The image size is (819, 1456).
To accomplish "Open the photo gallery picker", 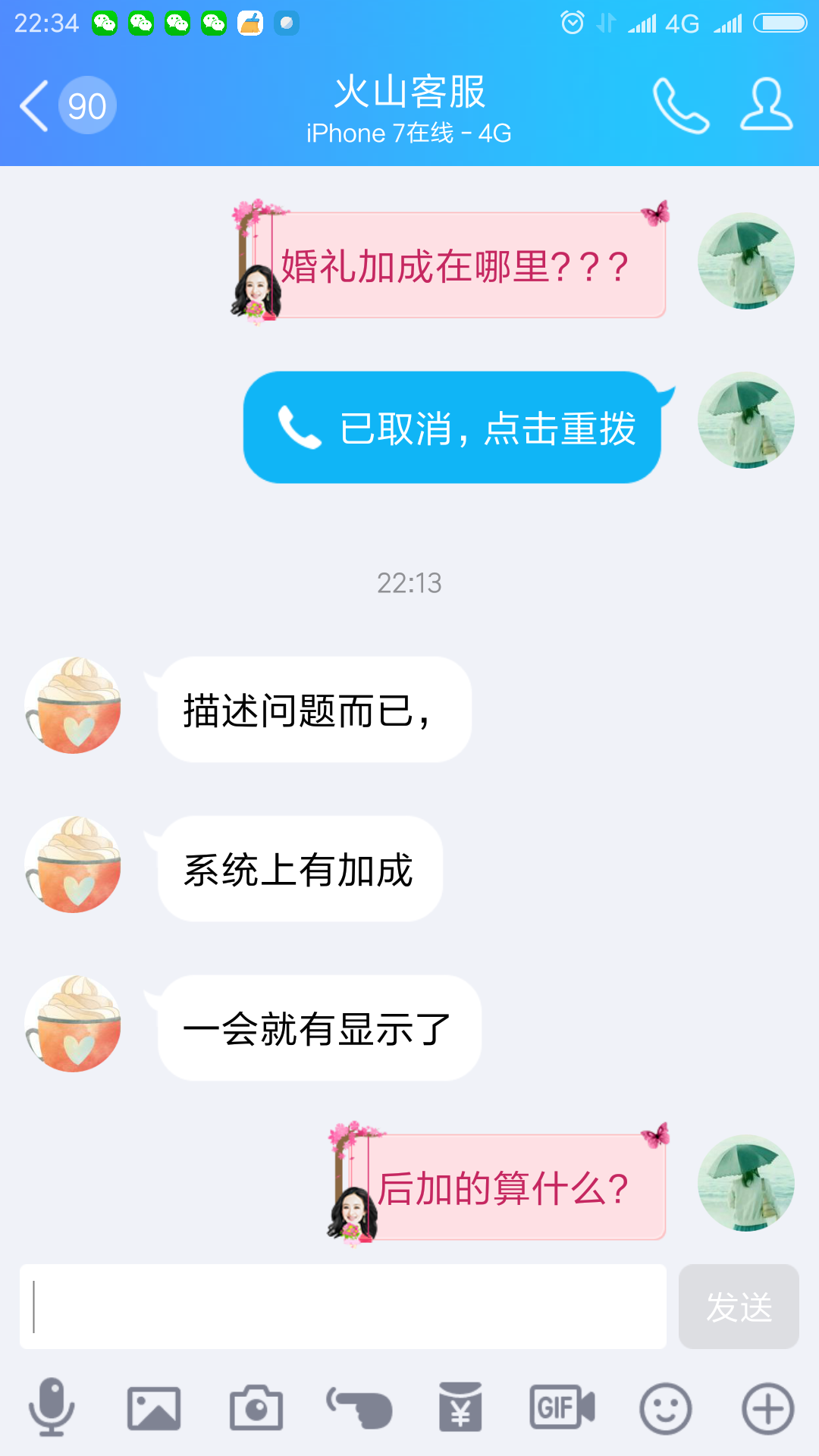I will click(154, 1408).
